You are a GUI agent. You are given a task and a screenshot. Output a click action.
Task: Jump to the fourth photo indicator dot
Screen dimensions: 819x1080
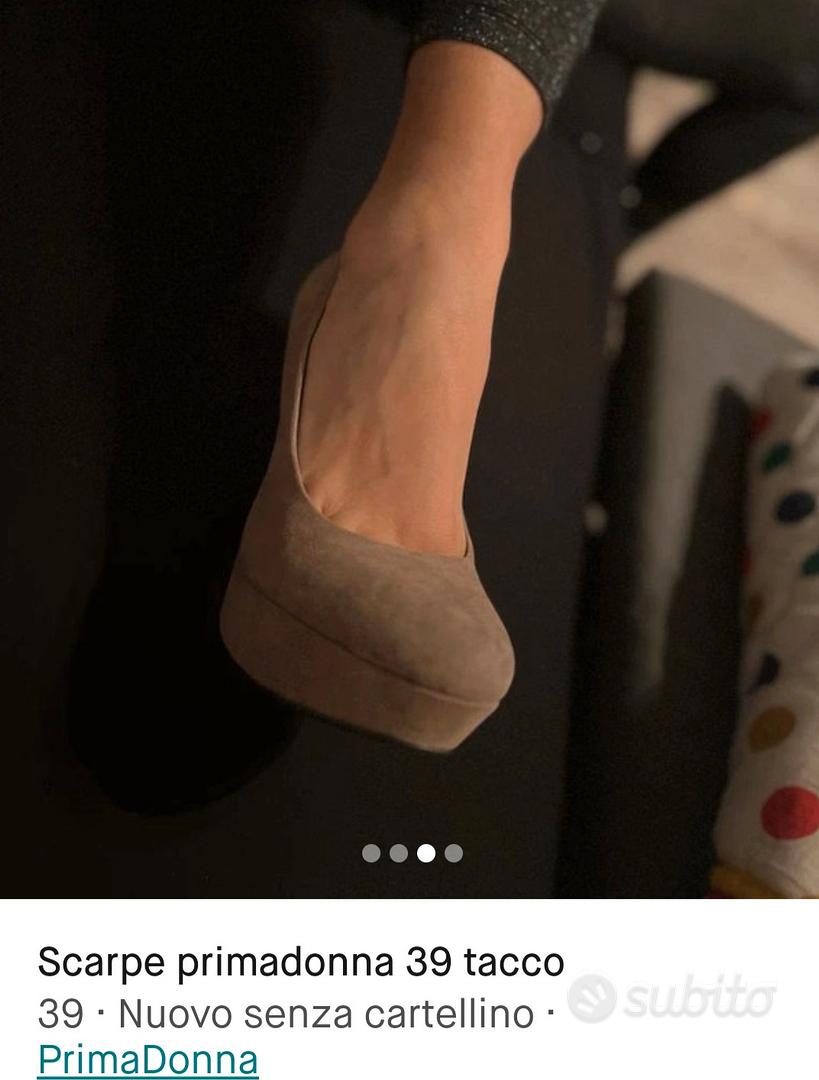[454, 853]
